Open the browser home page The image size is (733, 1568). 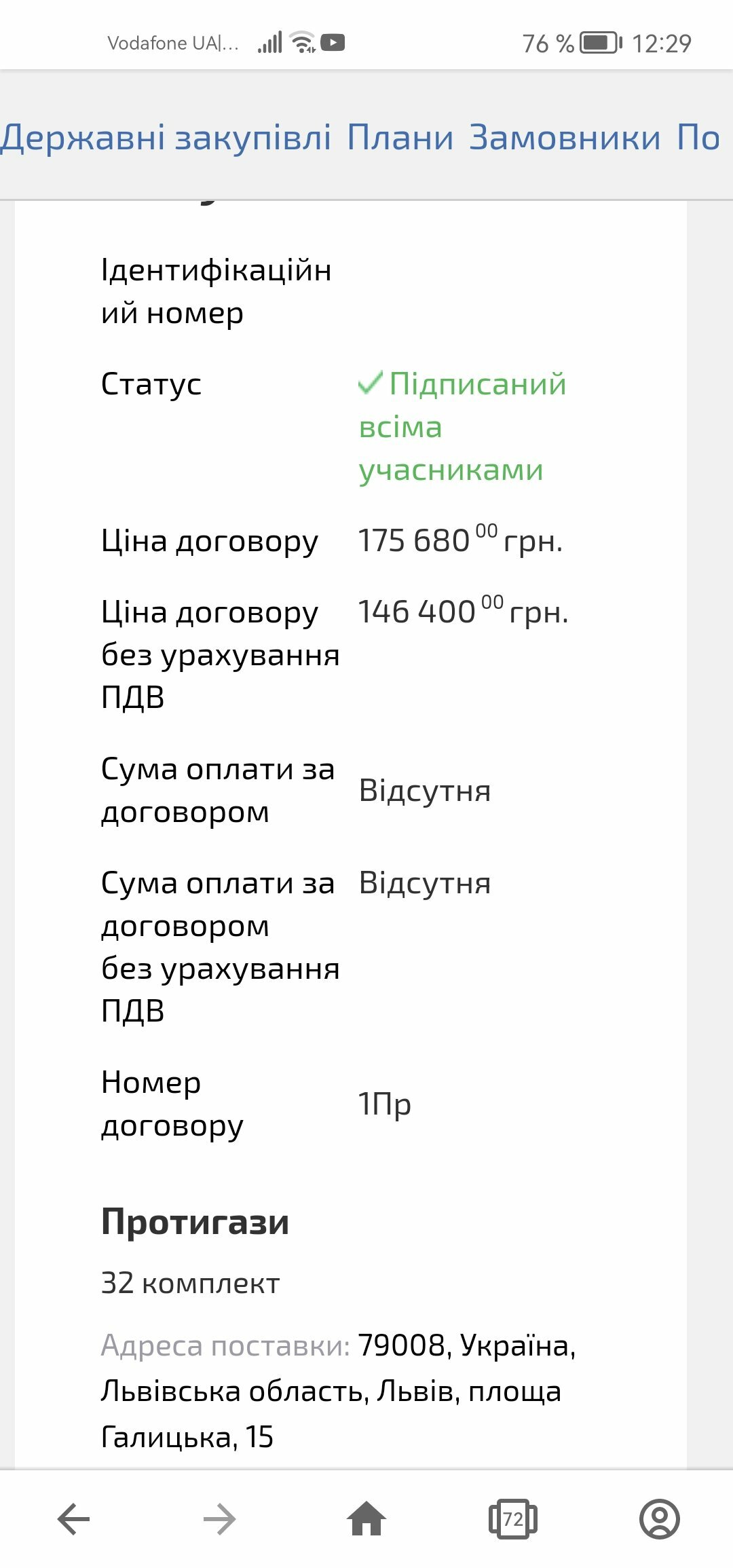click(366, 1519)
